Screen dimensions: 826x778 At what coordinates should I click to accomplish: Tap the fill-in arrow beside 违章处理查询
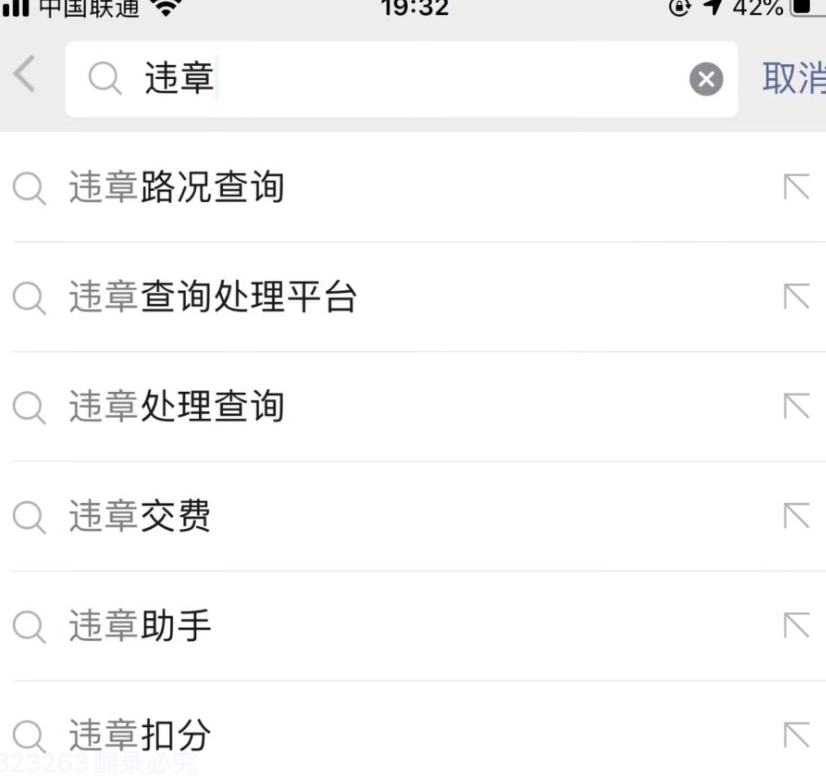(x=796, y=407)
